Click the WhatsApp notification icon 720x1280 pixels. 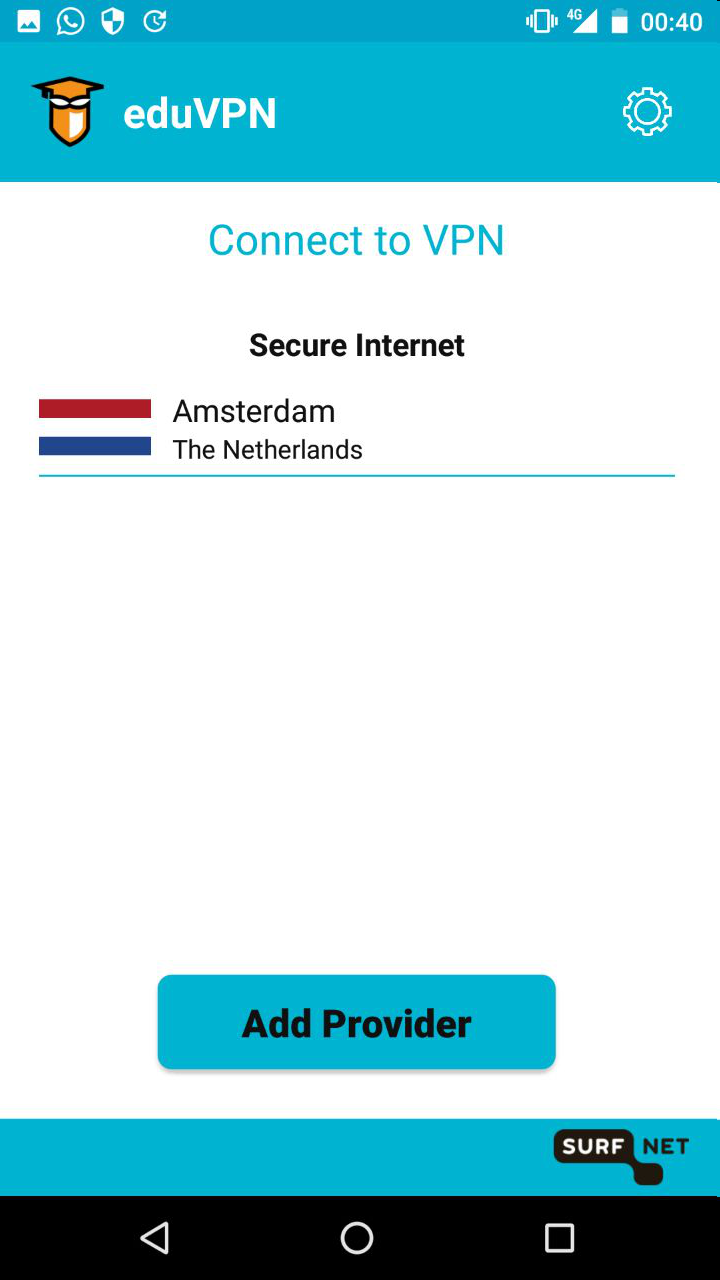pos(69,20)
